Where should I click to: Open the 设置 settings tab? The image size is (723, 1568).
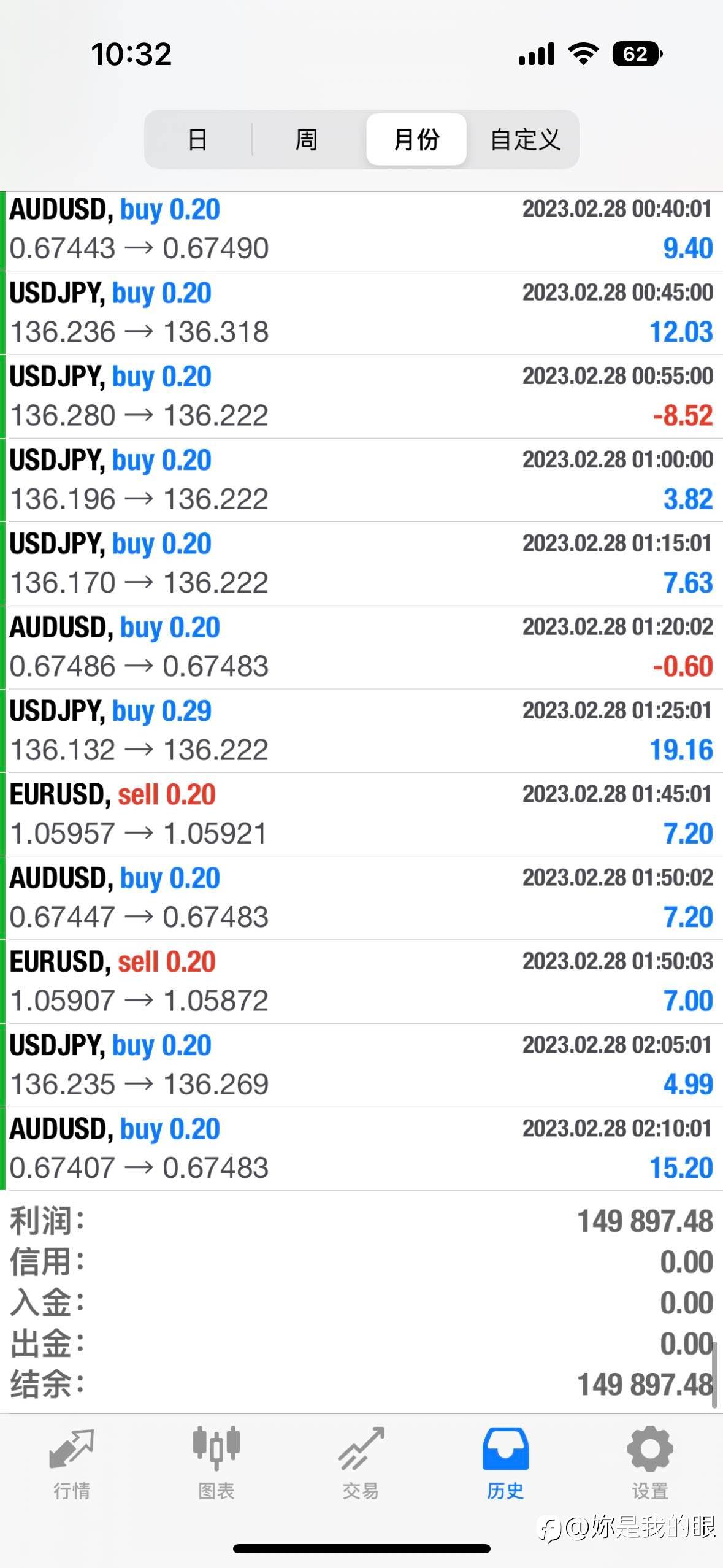point(650,1462)
